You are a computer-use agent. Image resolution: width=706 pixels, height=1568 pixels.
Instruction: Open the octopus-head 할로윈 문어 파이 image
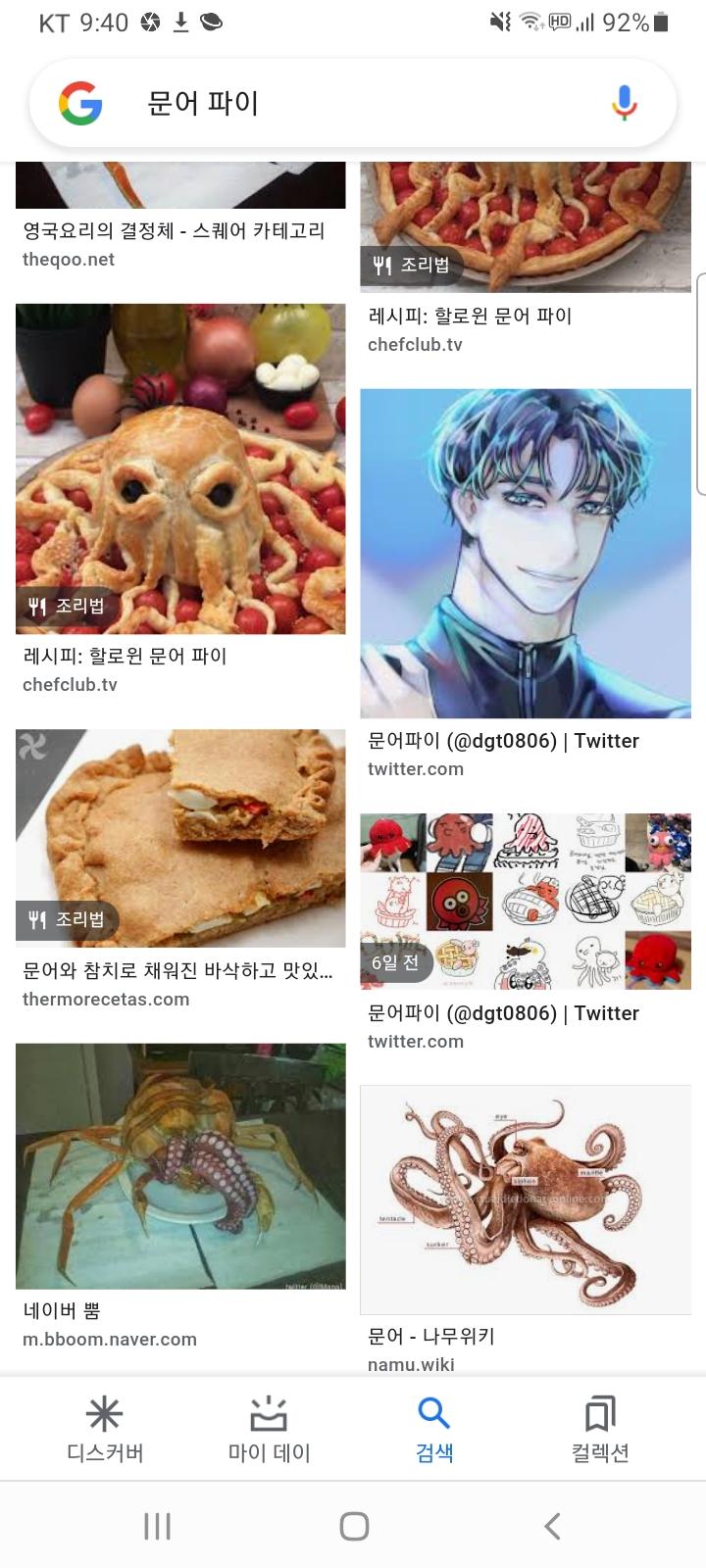pyautogui.click(x=180, y=468)
